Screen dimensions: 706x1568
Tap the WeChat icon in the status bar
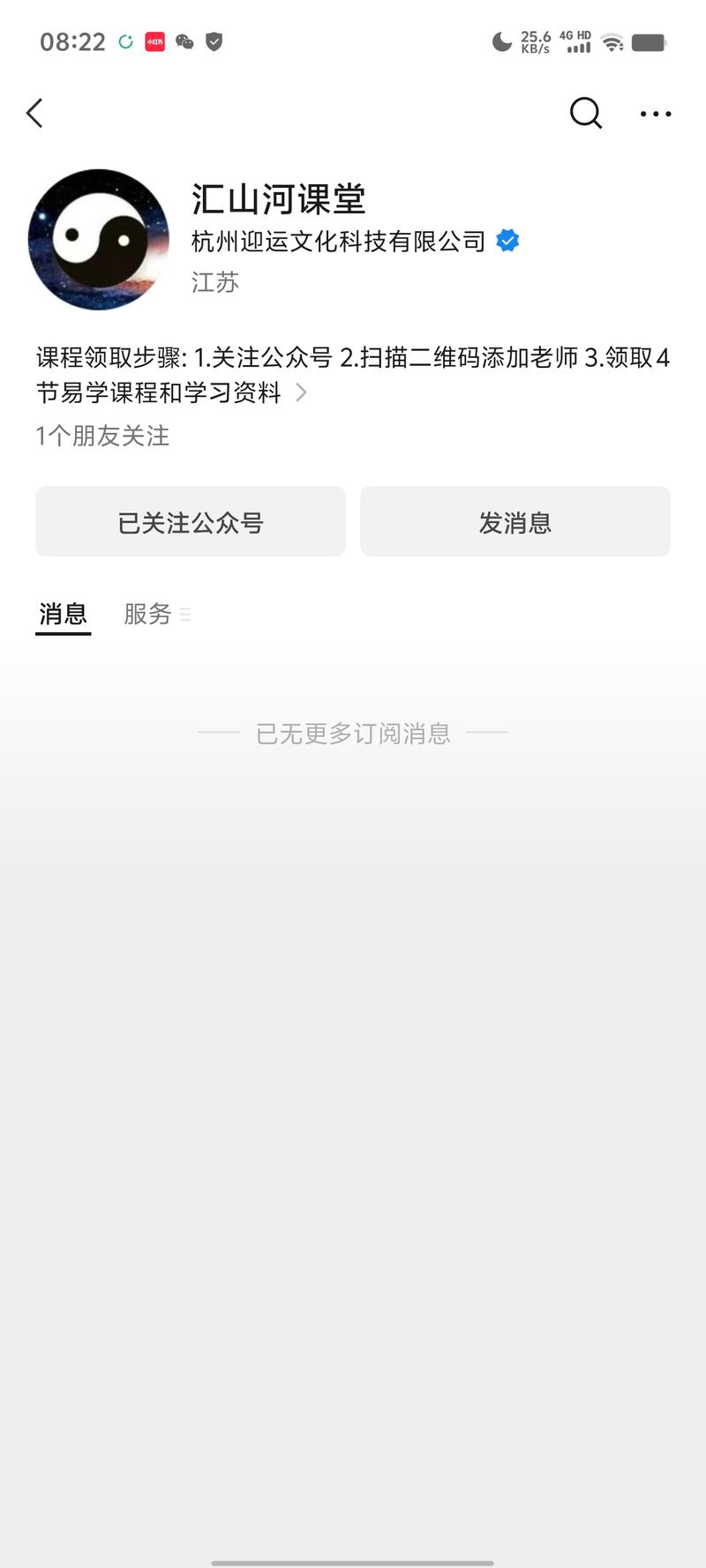[184, 42]
